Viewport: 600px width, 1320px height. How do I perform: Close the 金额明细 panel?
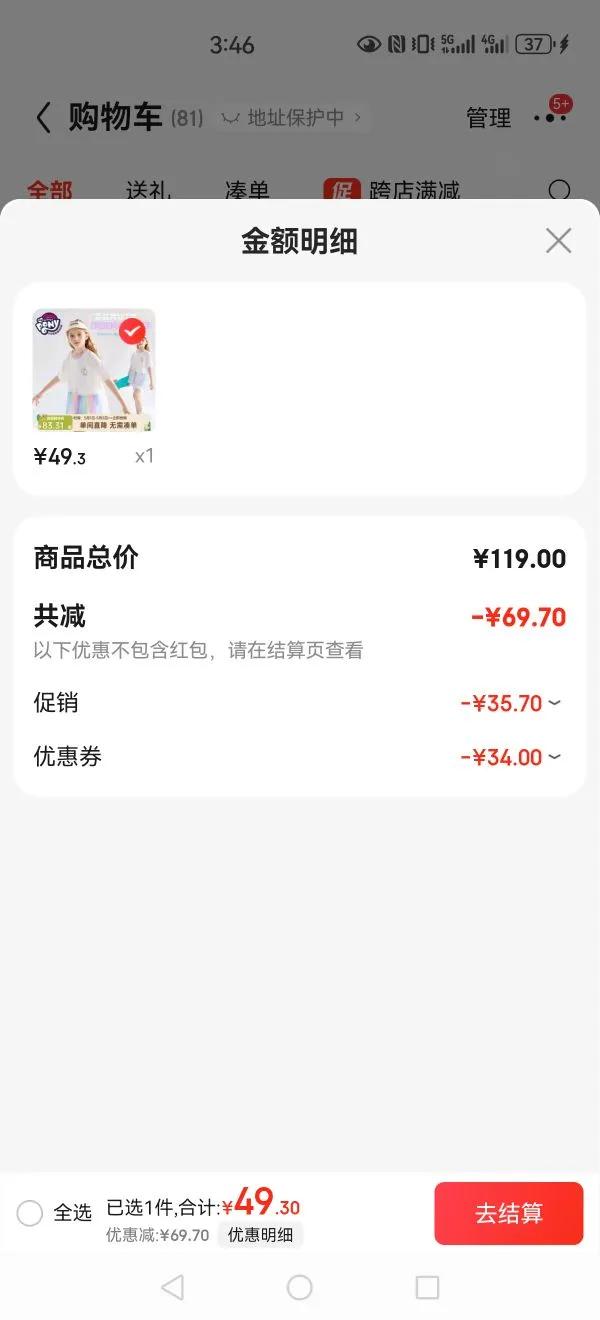[x=558, y=241]
